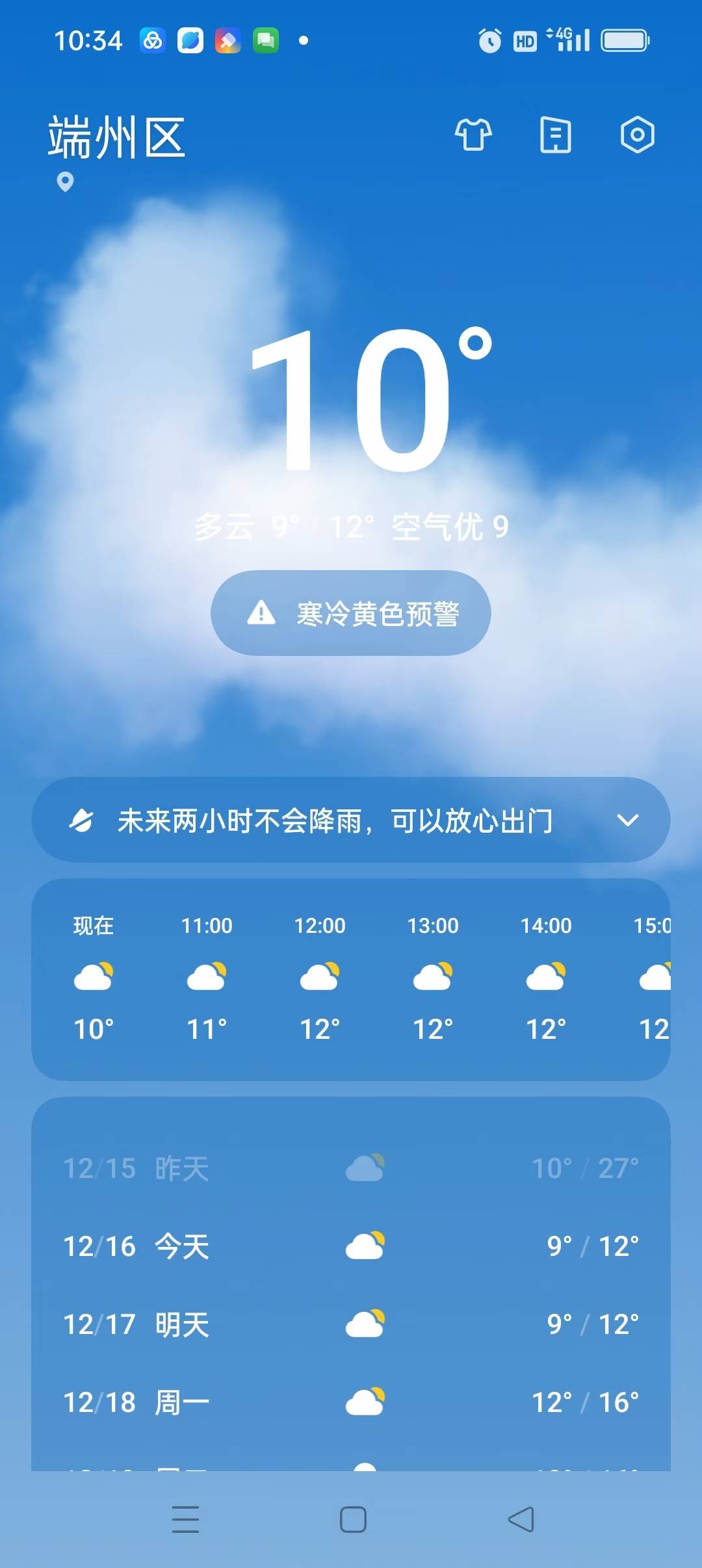Tap the alarm clock status bar icon

point(489,40)
